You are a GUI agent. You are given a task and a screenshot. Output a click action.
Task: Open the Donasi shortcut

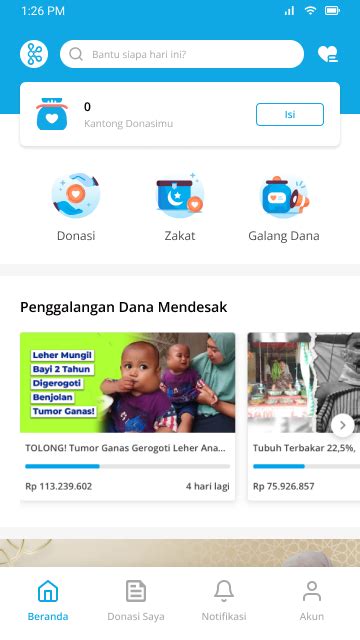coord(76,207)
